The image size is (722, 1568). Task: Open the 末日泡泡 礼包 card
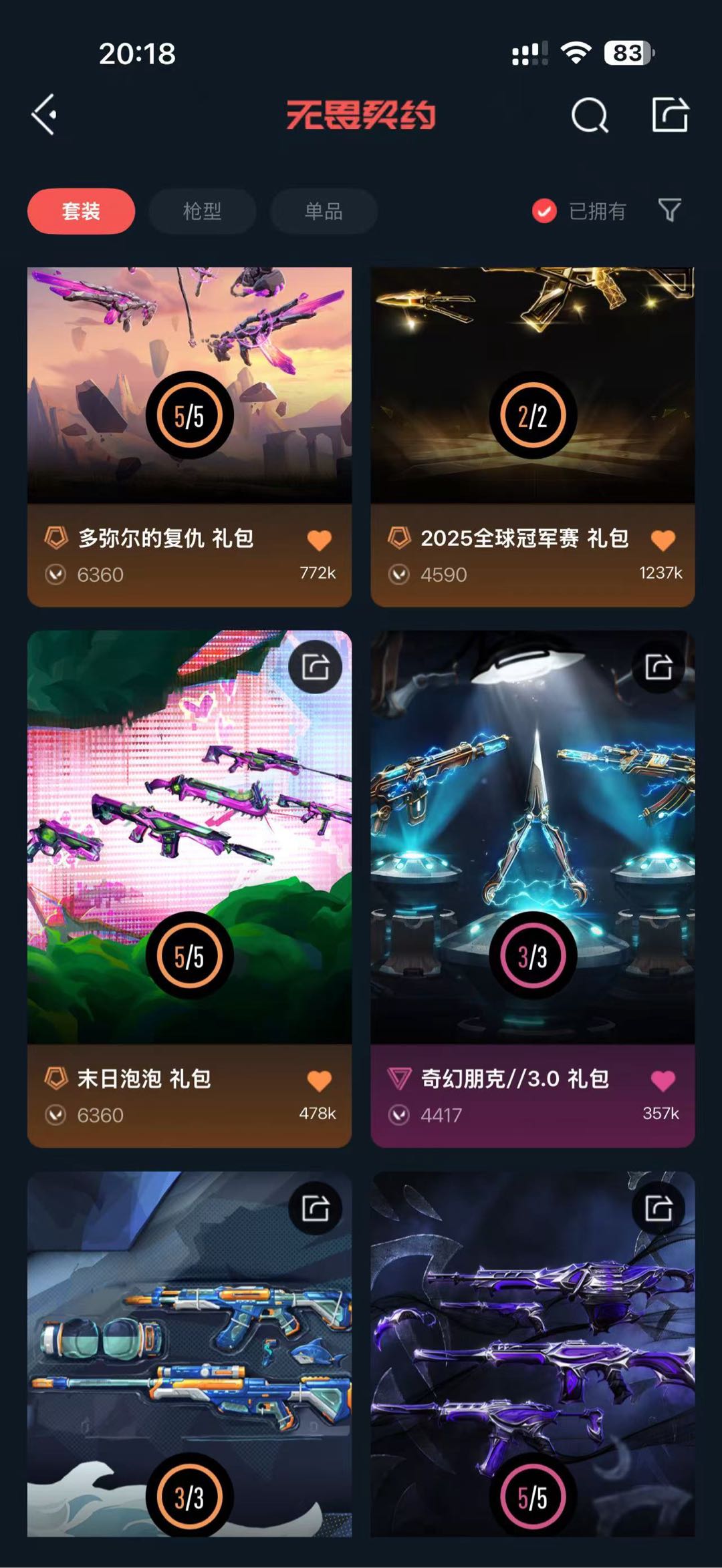189,835
